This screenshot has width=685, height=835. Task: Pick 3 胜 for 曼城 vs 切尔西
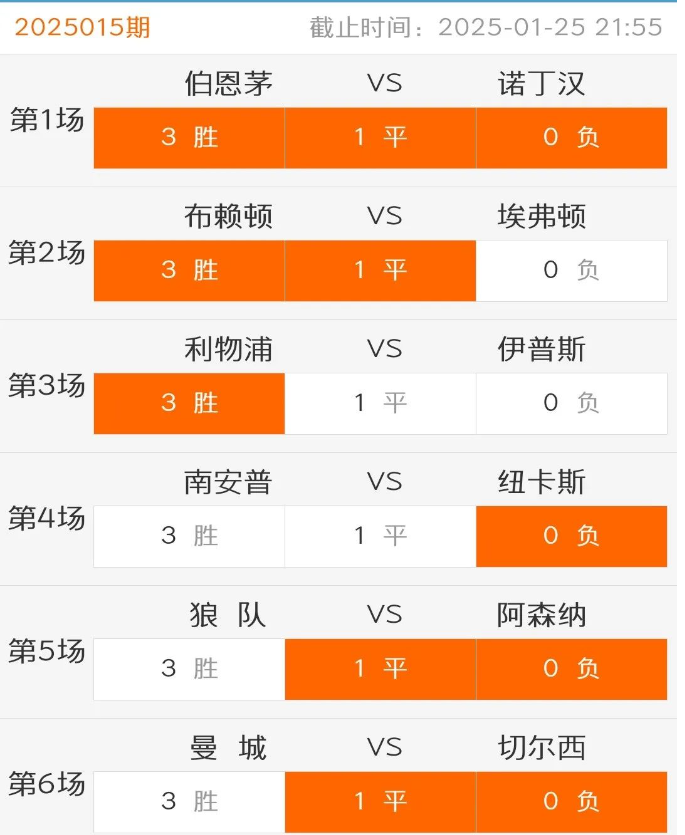tap(189, 802)
